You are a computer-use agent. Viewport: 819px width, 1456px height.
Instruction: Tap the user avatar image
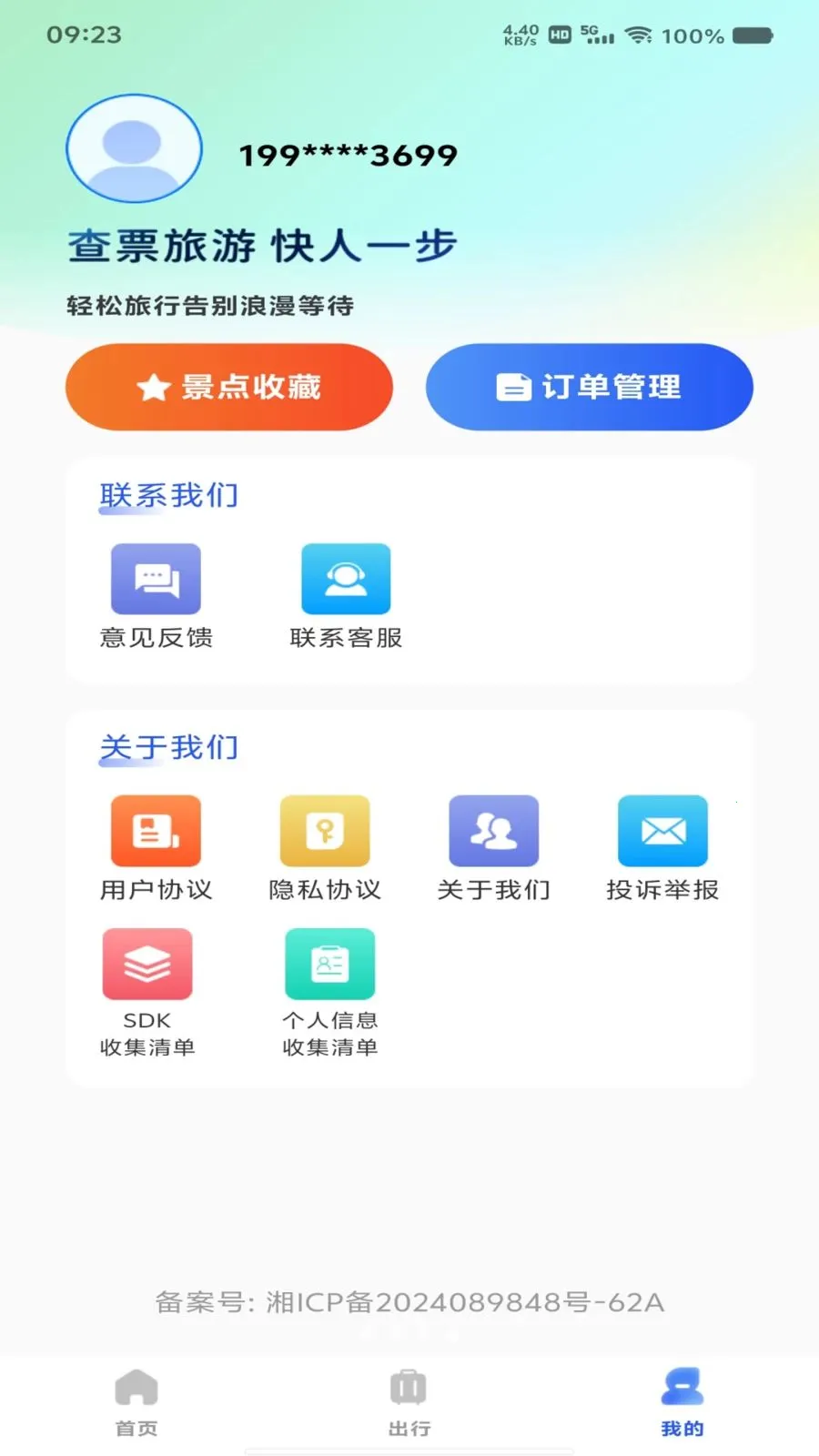133,148
